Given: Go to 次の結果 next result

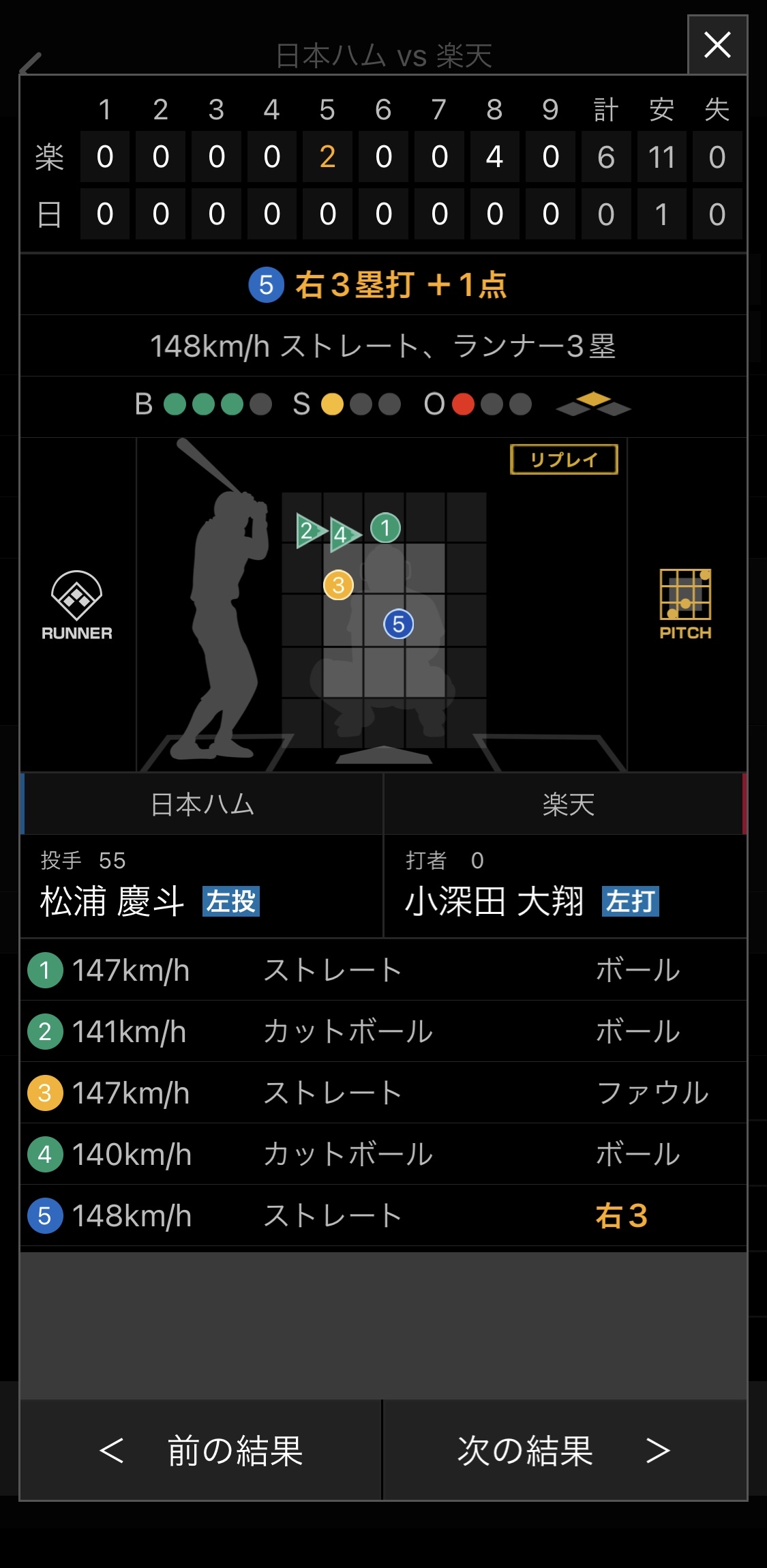Looking at the screenshot, I should tap(565, 1450).
